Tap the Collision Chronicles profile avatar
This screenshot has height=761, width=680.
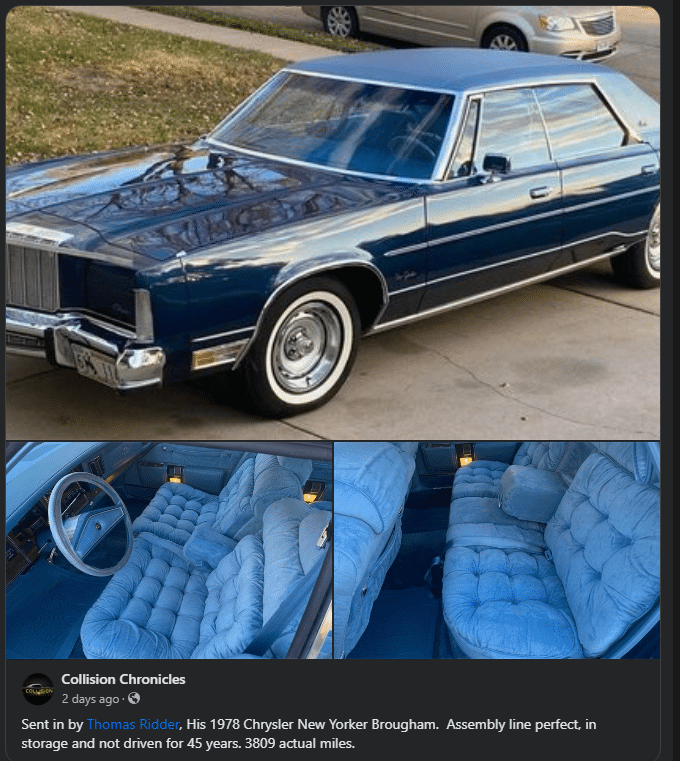tap(38, 688)
